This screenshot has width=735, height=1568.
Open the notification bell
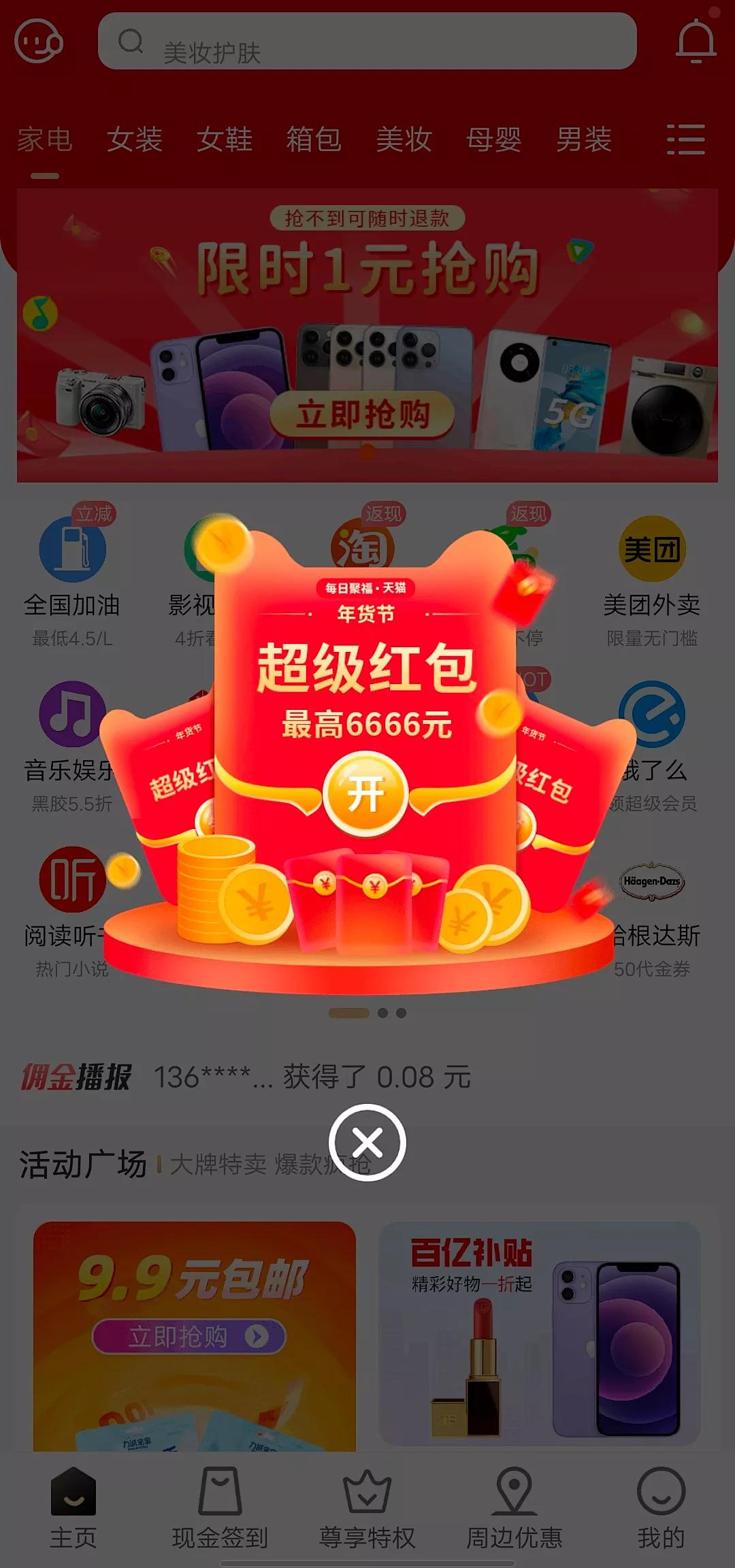tap(696, 41)
